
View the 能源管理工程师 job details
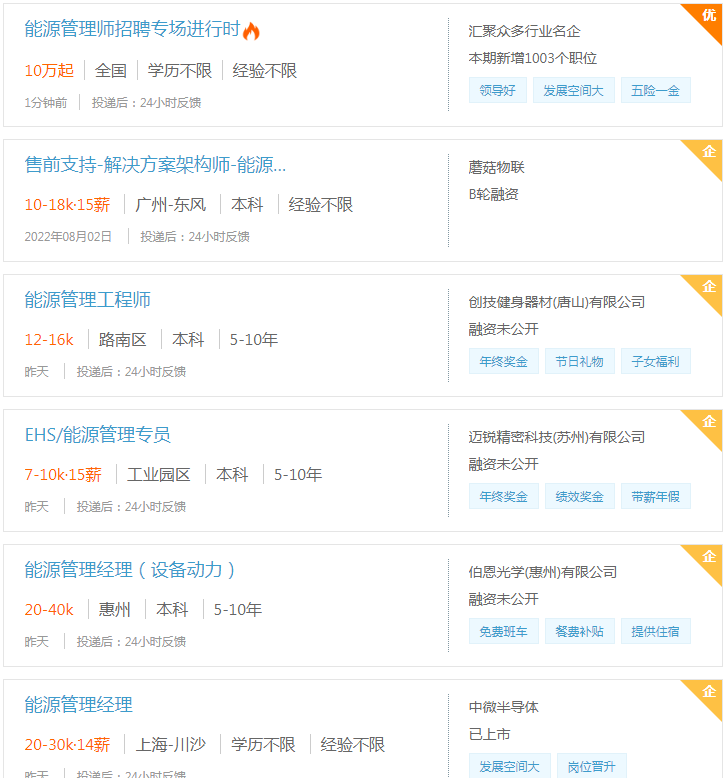click(x=88, y=300)
